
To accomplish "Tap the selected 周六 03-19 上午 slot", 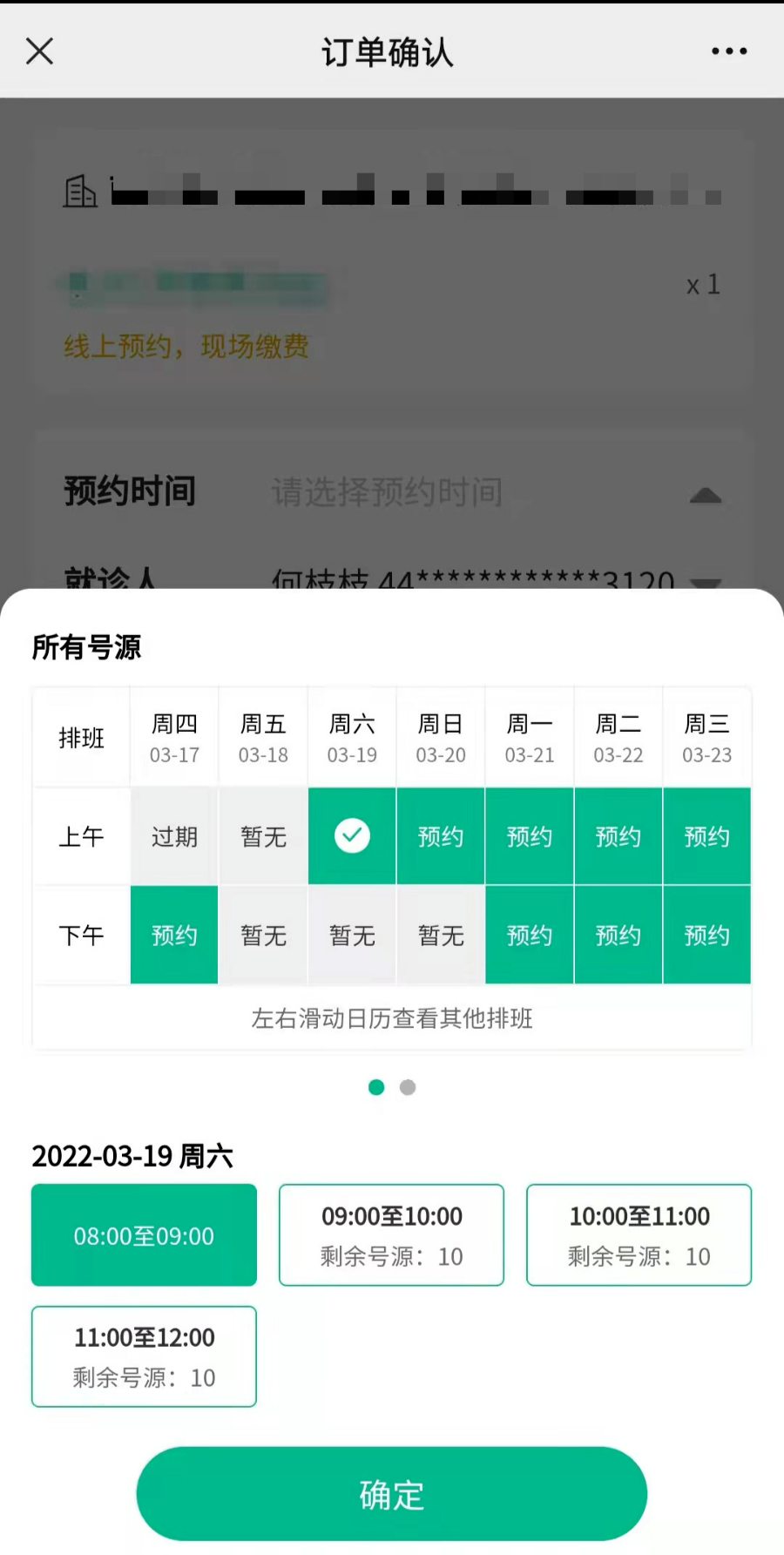I will pyautogui.click(x=352, y=836).
